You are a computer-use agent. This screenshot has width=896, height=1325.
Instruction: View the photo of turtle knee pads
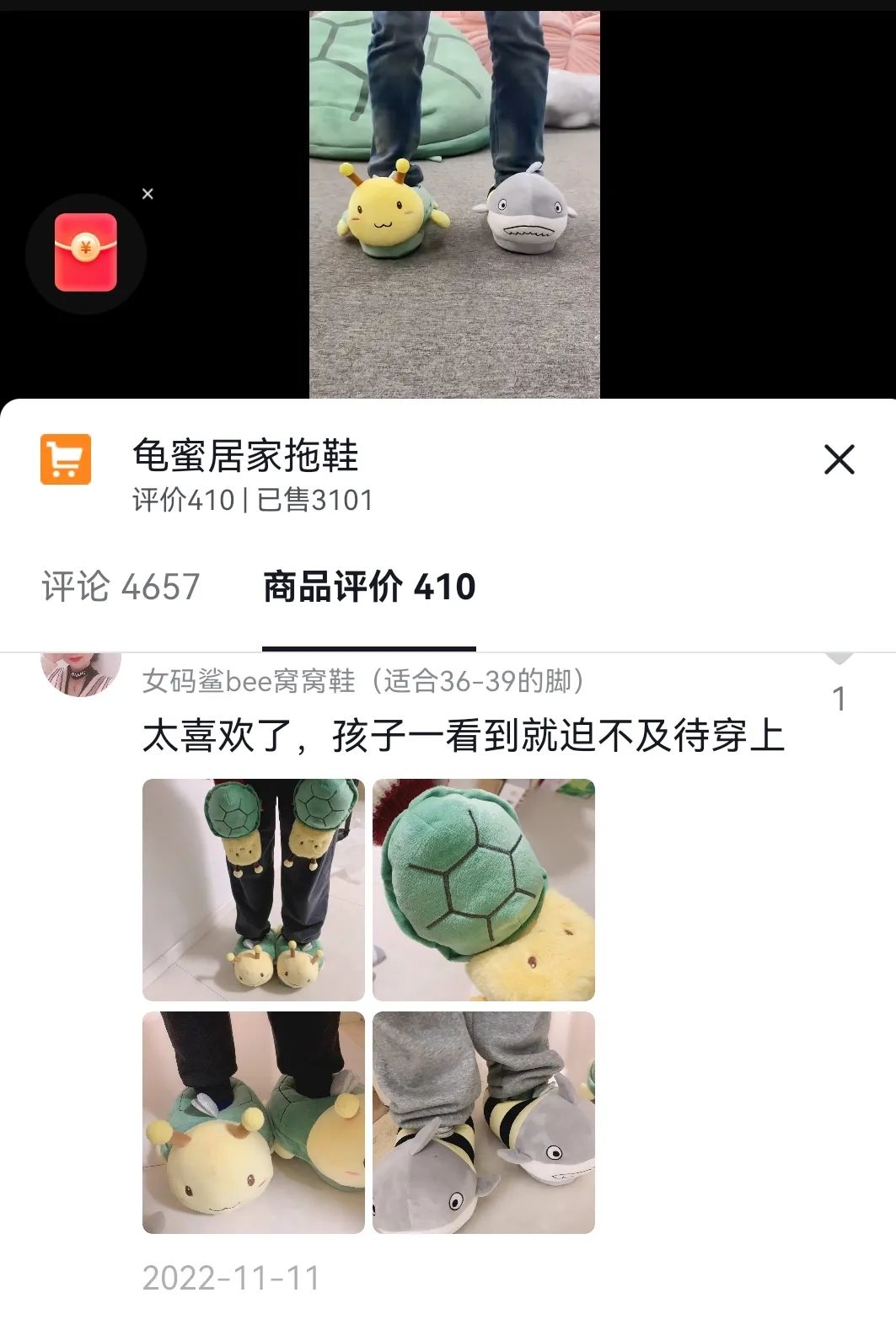(253, 889)
